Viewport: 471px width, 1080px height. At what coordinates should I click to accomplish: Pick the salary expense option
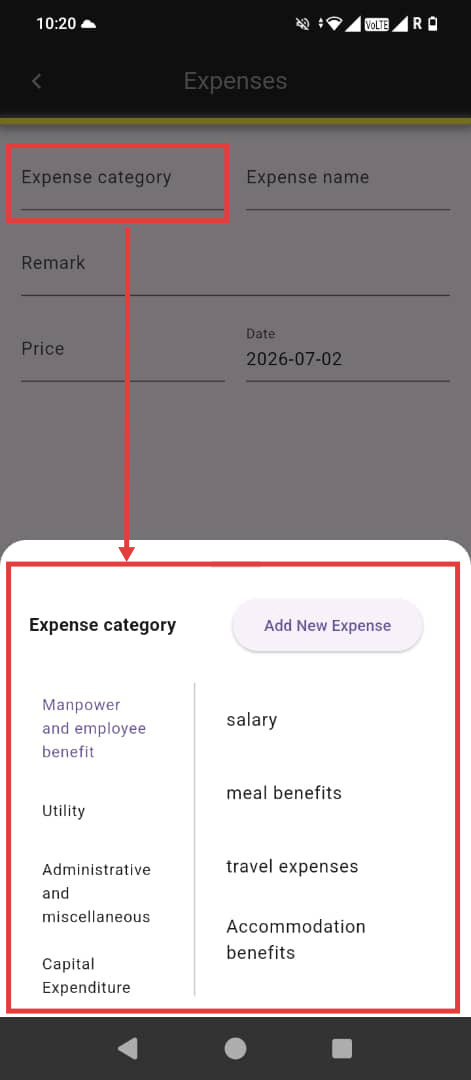251,720
